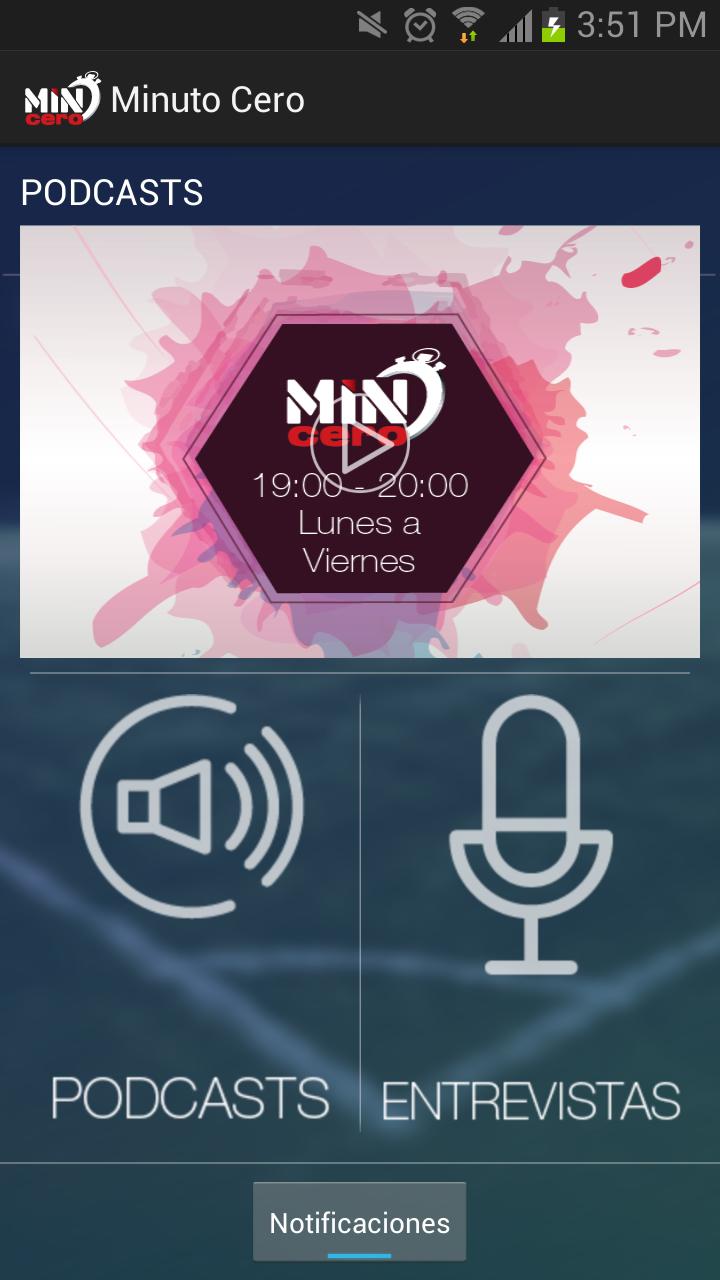Image resolution: width=720 pixels, height=1280 pixels.
Task: Tap the Minuto Cero app logo
Action: 62,99
